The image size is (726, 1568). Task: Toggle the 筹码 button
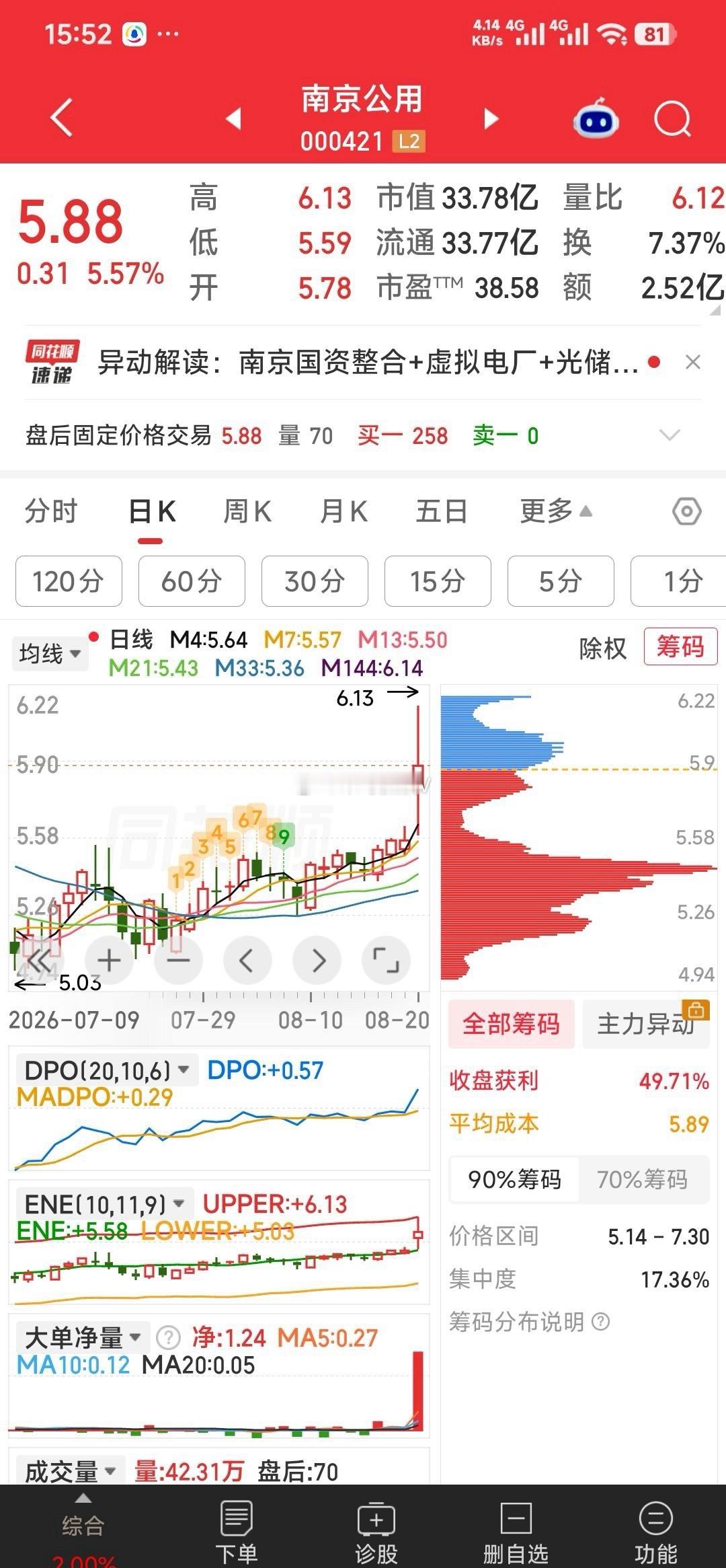click(x=680, y=646)
